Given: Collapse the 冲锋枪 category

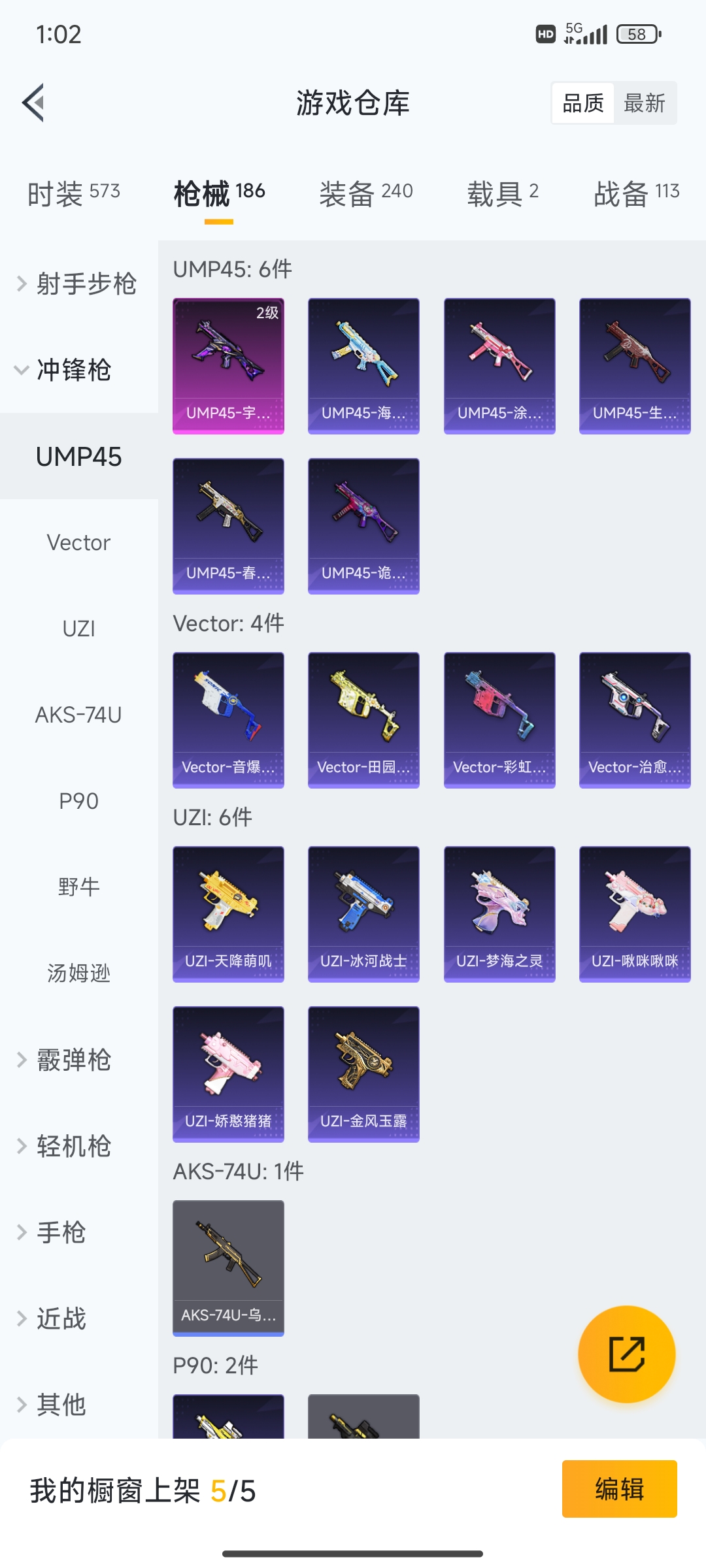Looking at the screenshot, I should (65, 370).
